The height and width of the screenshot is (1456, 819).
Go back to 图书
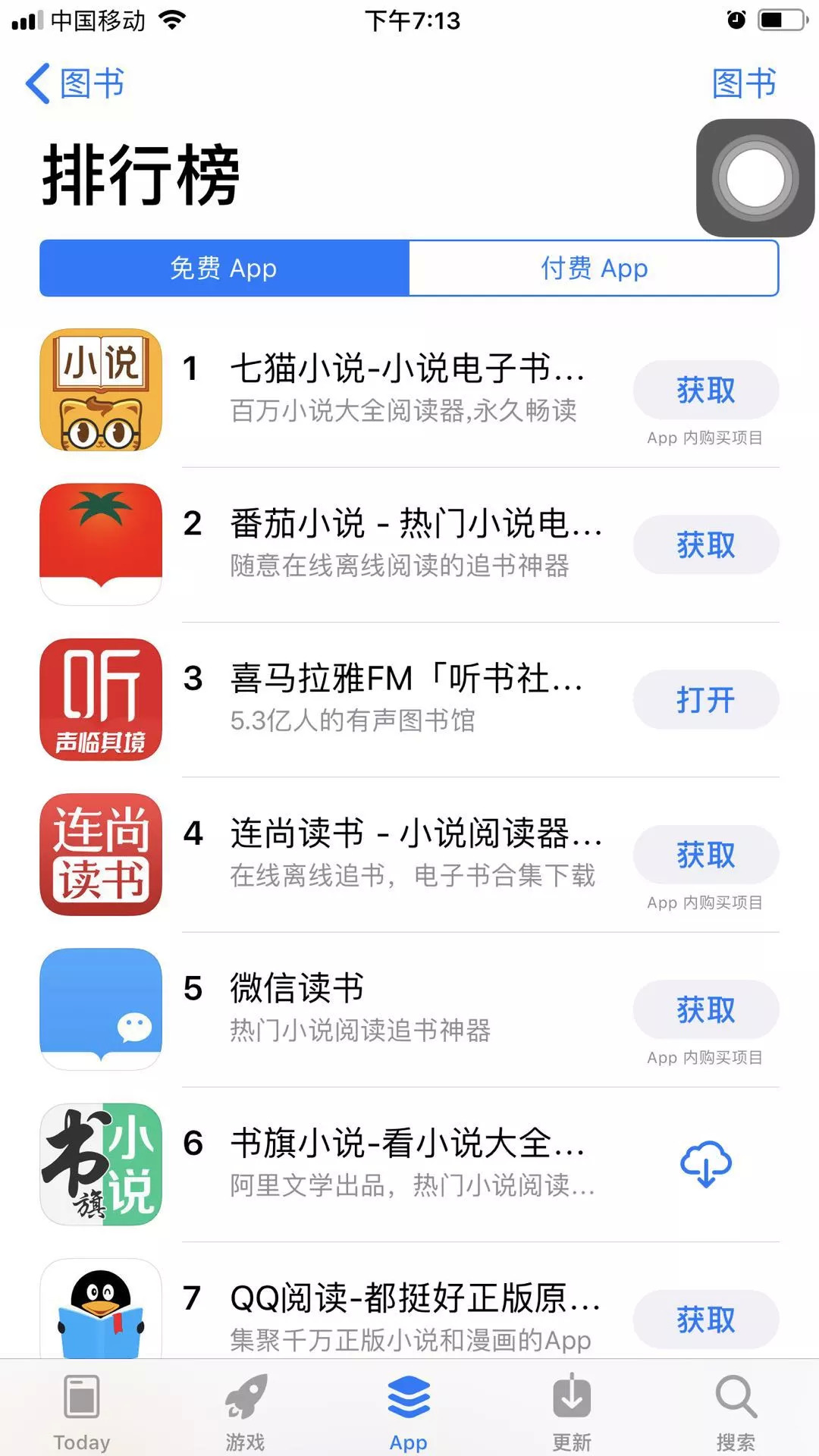coord(74,83)
